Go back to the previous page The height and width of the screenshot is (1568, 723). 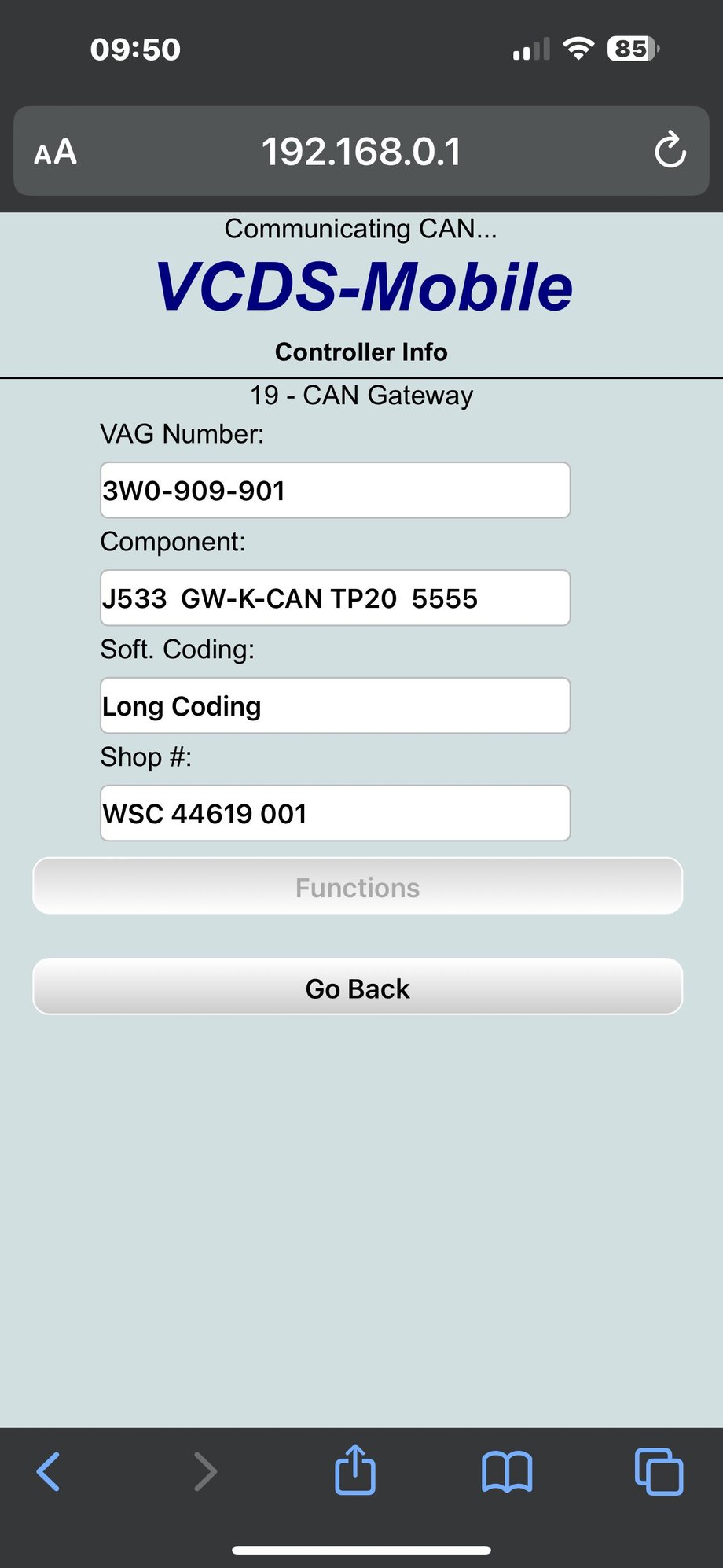49,1471
